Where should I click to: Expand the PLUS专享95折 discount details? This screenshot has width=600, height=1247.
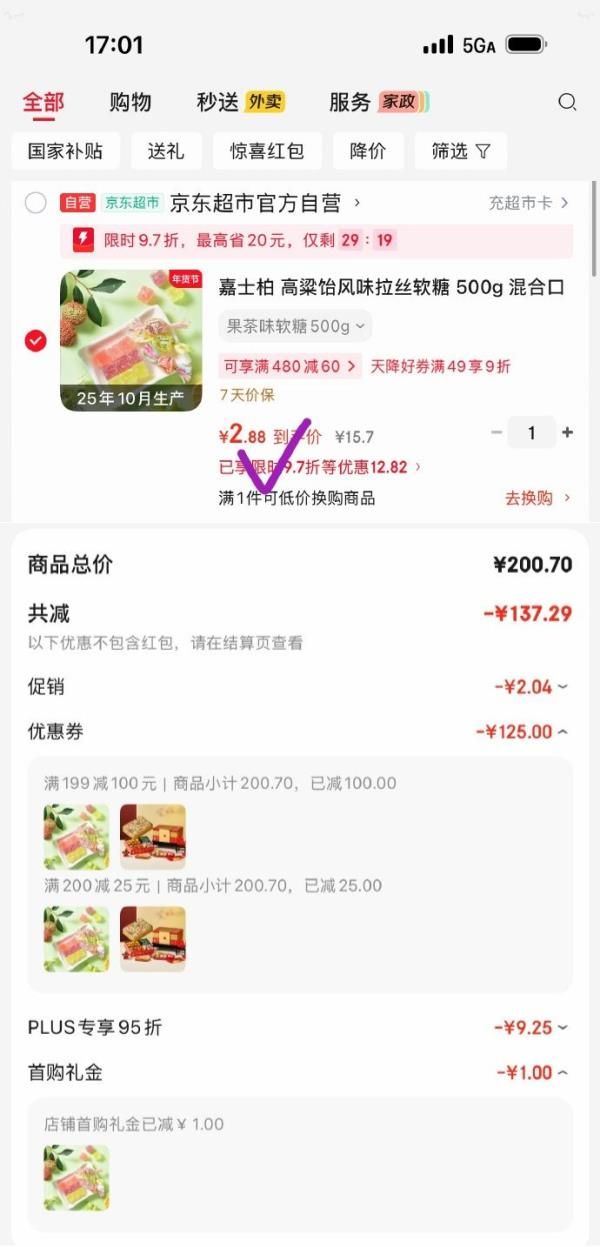tap(531, 1027)
